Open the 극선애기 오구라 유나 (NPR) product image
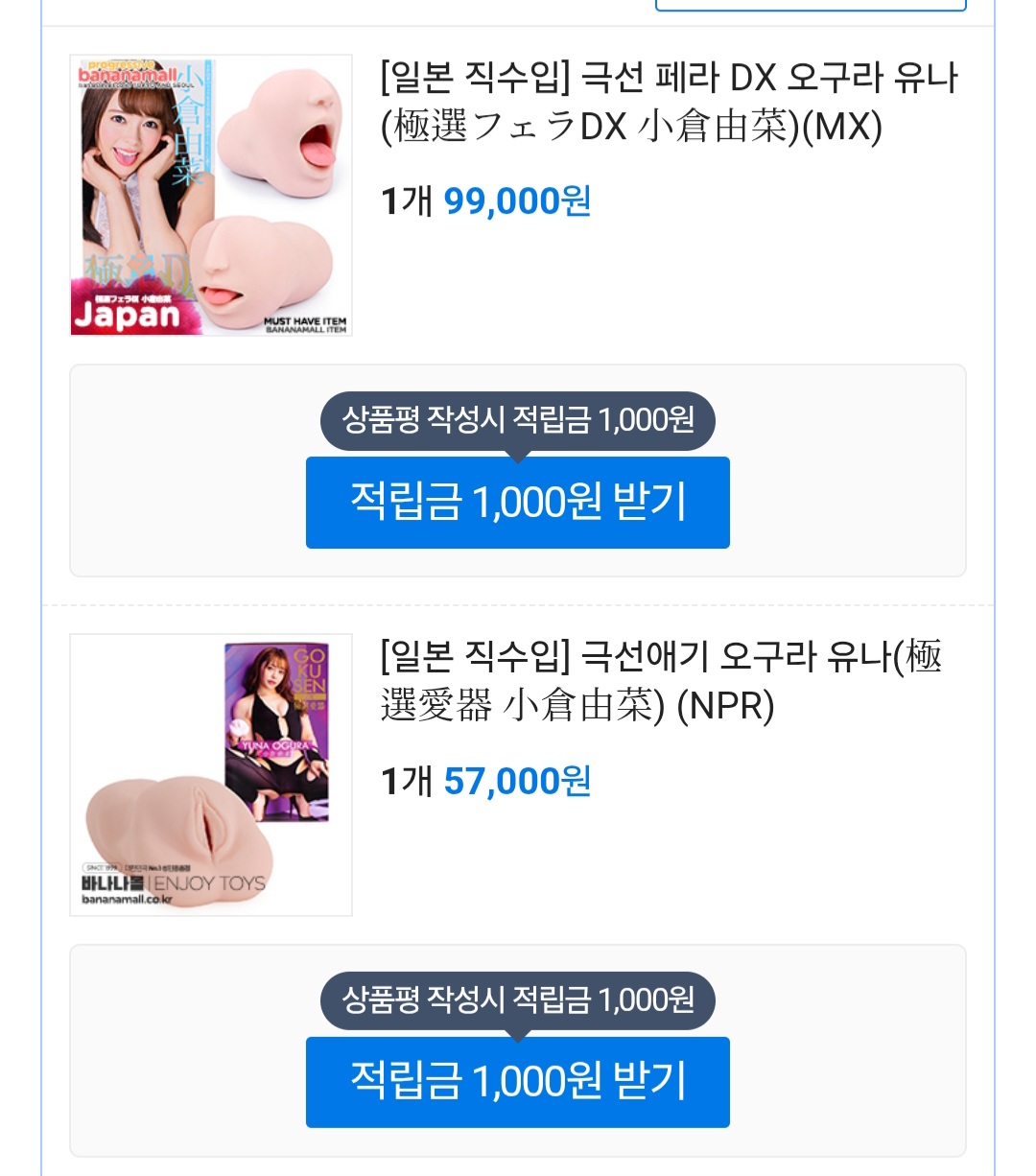 [x=211, y=775]
